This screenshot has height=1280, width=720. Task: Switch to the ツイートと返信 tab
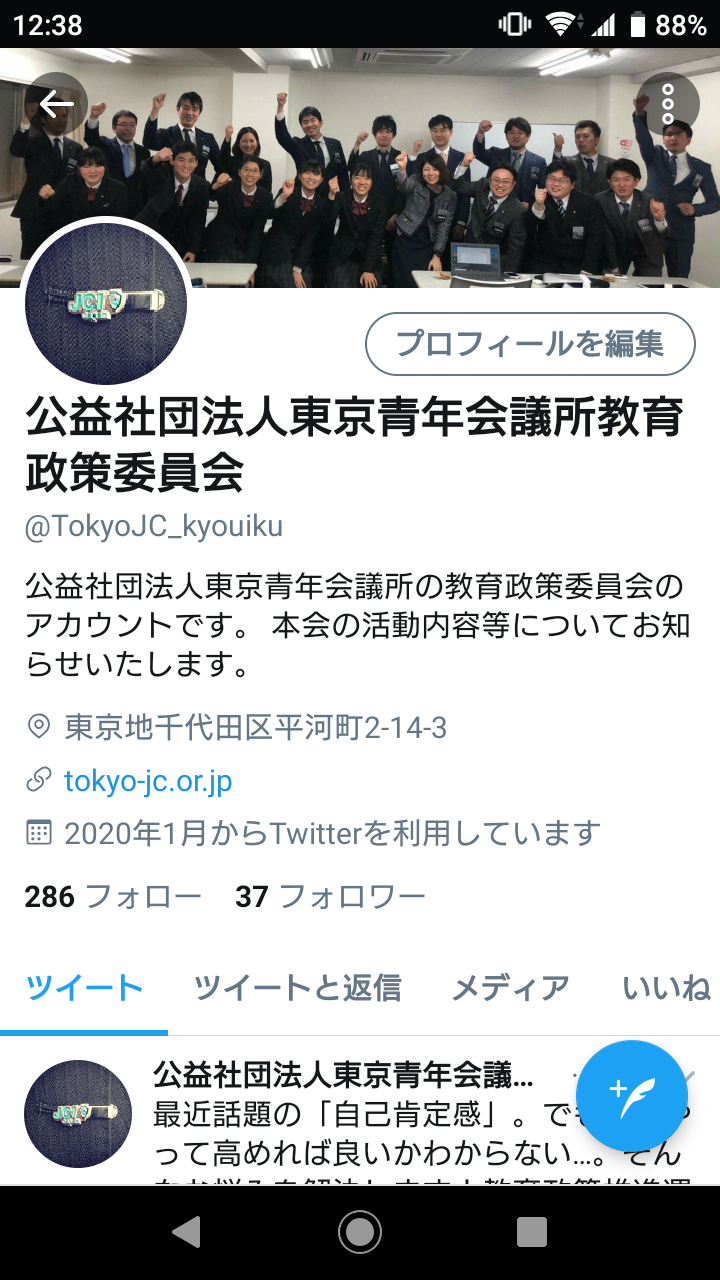pos(297,988)
